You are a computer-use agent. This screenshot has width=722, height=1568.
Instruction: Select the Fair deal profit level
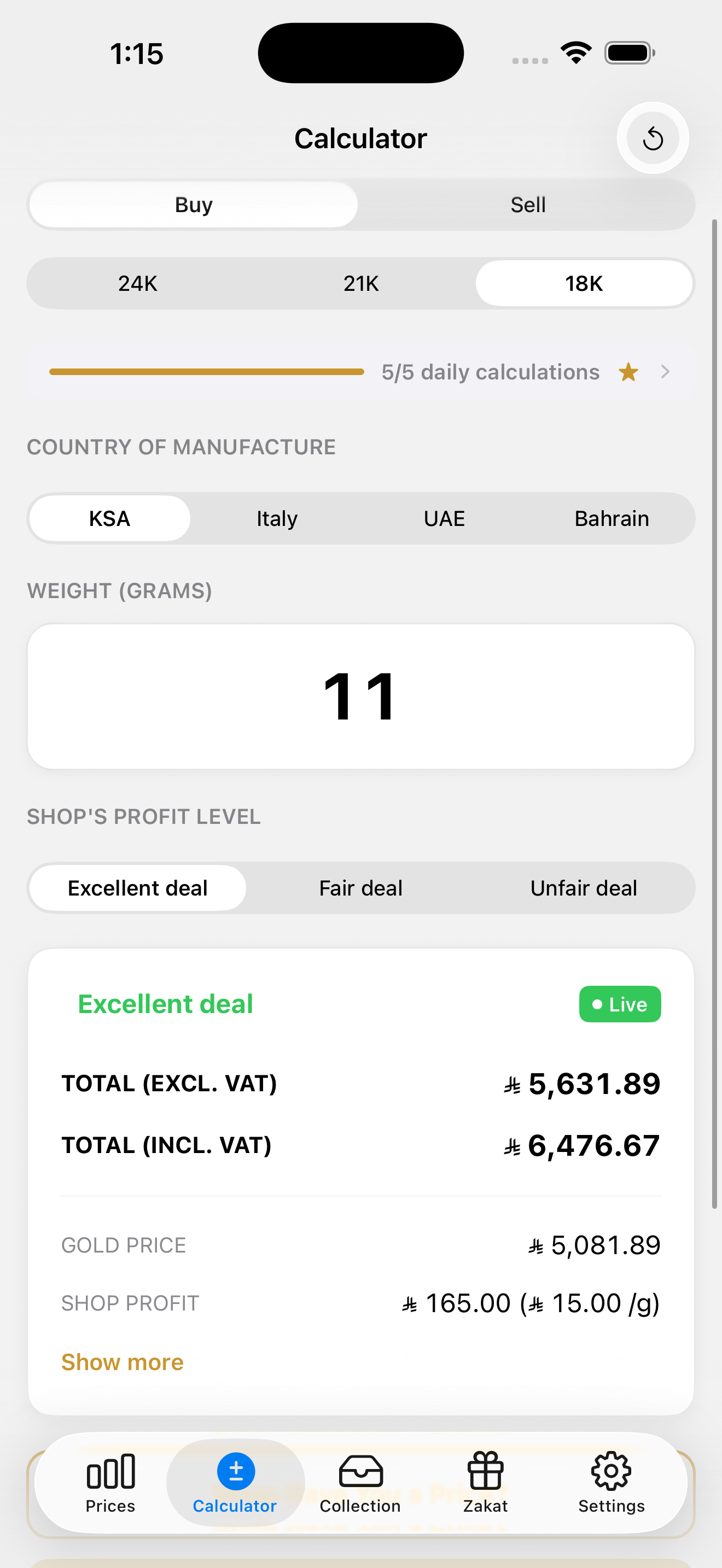click(x=360, y=887)
